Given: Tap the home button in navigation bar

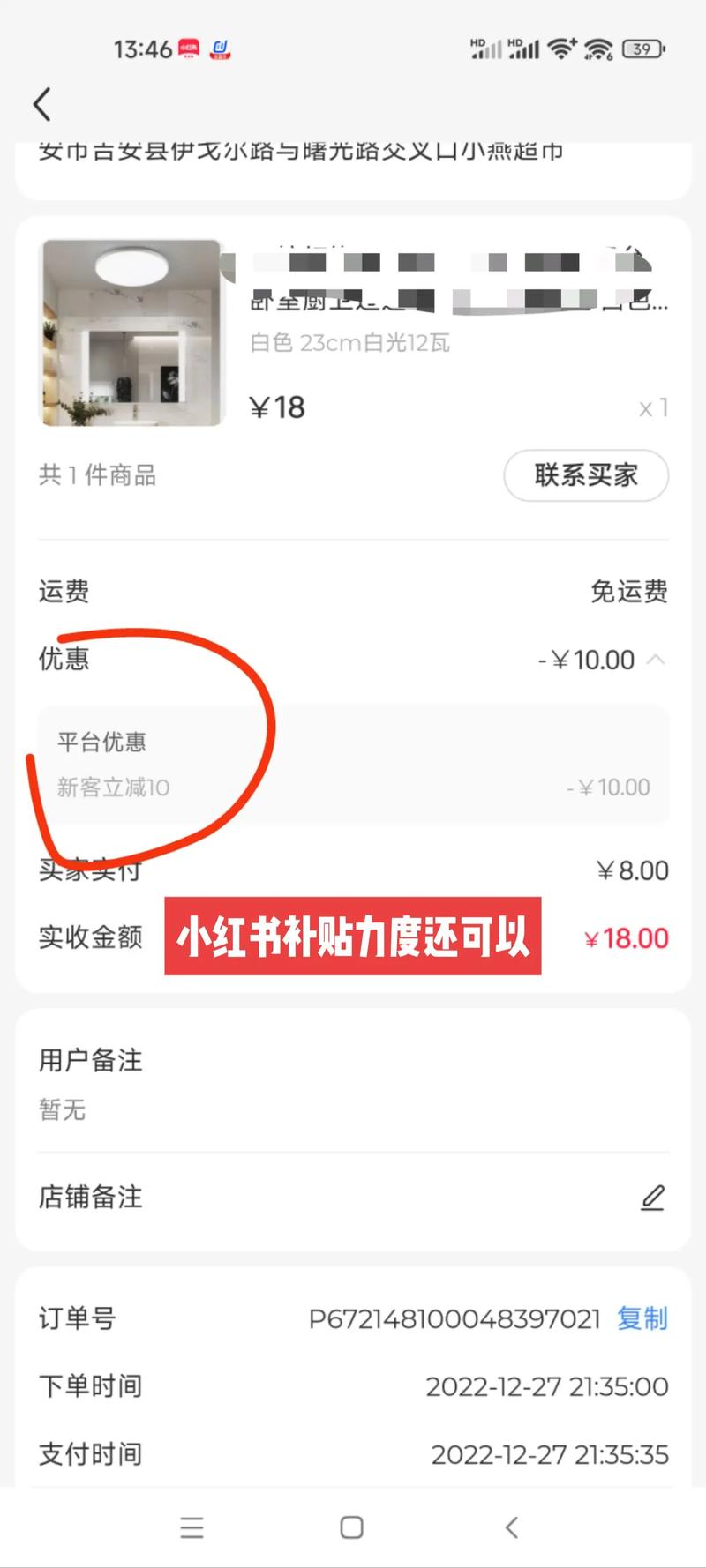Looking at the screenshot, I should click(352, 1527).
